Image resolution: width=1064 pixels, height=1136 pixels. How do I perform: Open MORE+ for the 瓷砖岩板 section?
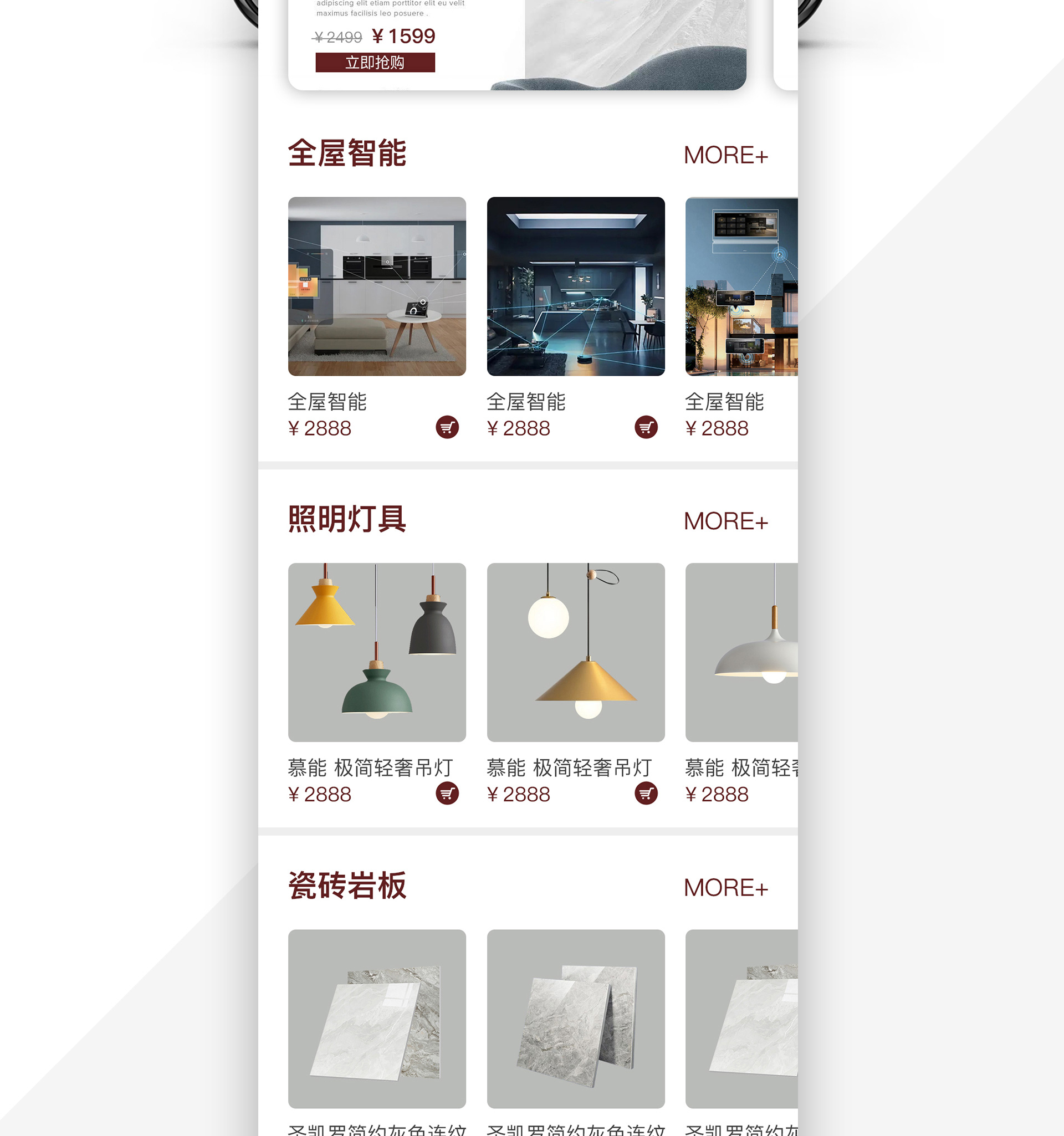725,887
